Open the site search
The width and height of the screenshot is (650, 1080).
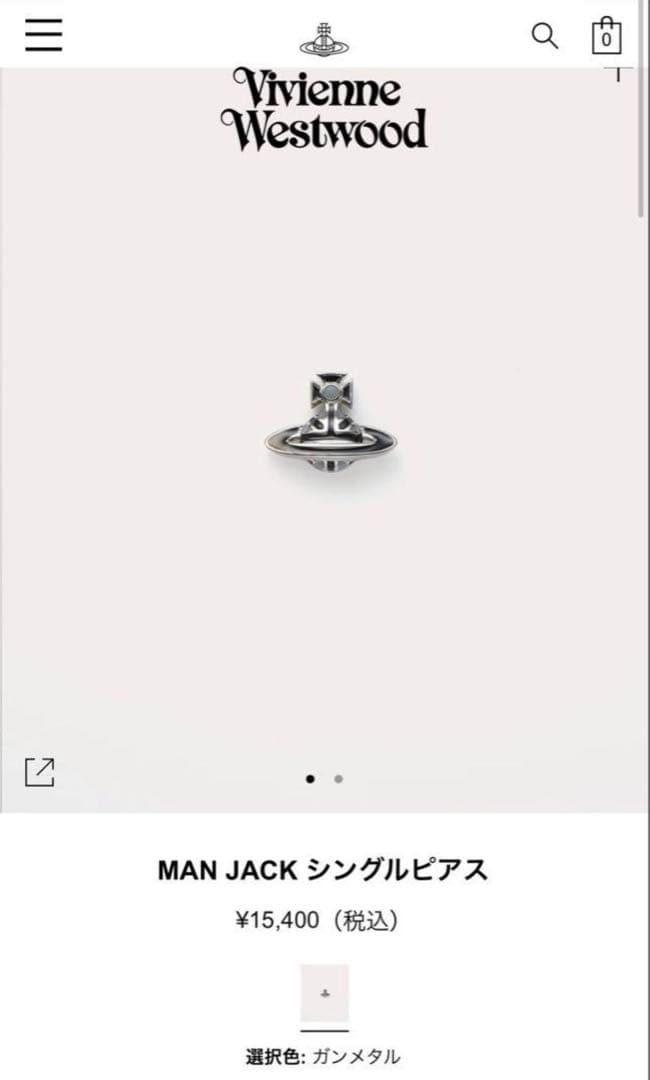544,36
